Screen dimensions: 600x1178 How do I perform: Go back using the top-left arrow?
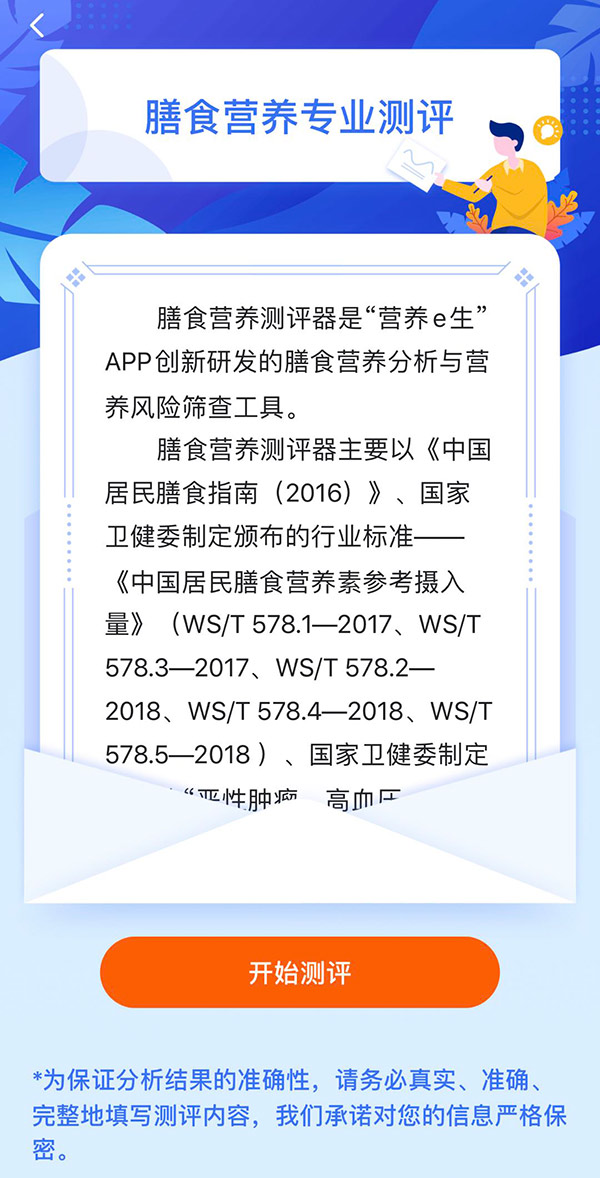pyautogui.click(x=38, y=25)
